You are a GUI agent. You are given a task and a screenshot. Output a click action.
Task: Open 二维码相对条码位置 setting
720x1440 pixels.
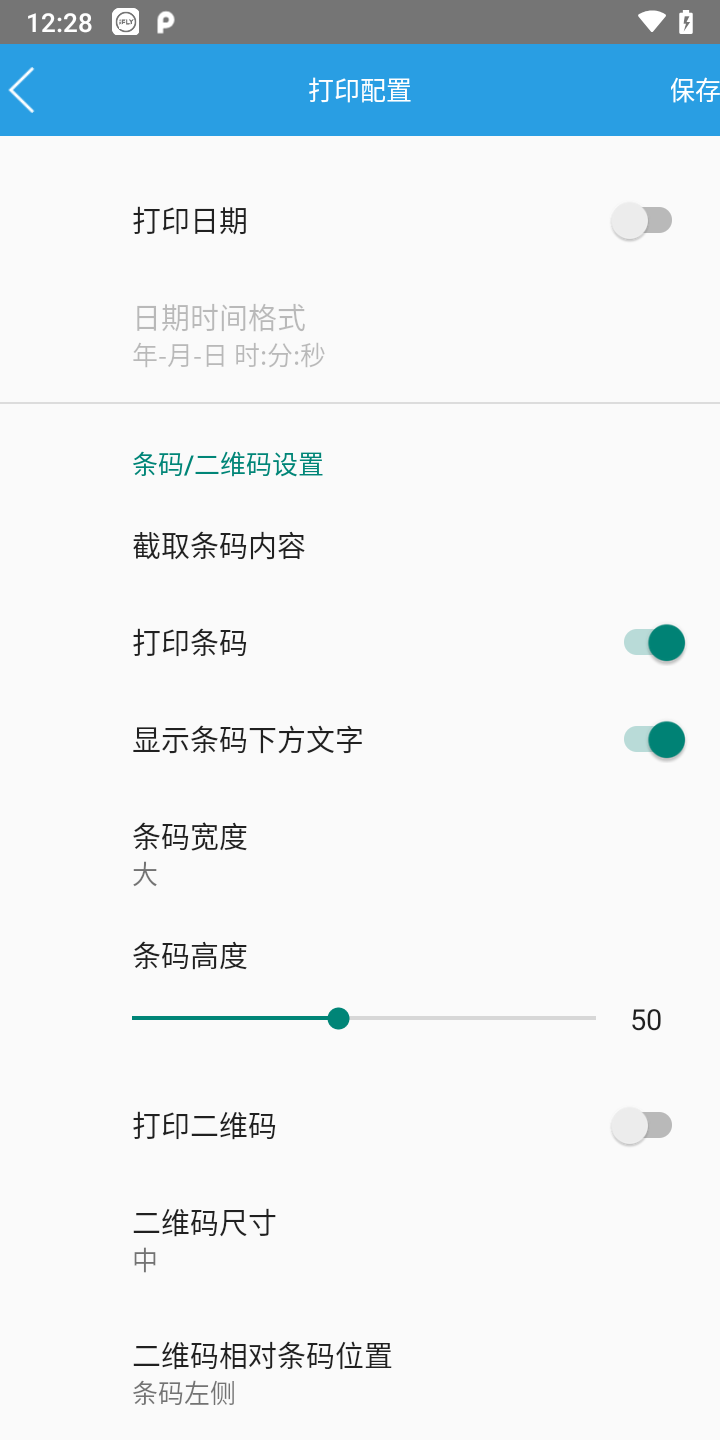click(x=262, y=1372)
